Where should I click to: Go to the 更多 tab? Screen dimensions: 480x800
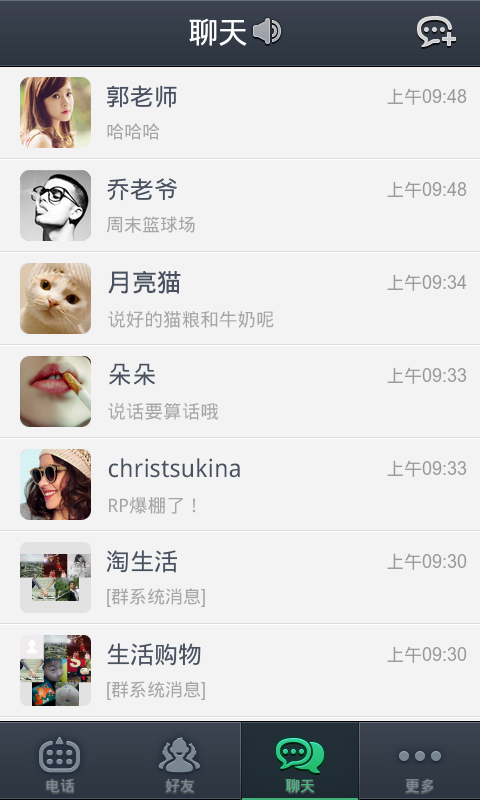click(x=420, y=761)
